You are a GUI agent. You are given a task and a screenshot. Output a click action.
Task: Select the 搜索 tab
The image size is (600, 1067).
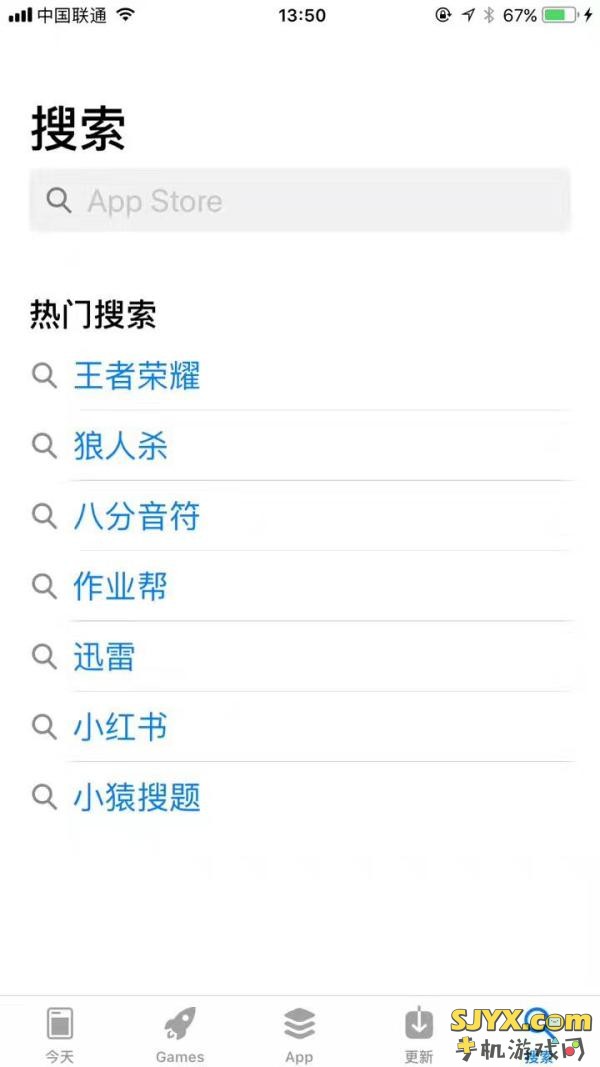tap(539, 1034)
